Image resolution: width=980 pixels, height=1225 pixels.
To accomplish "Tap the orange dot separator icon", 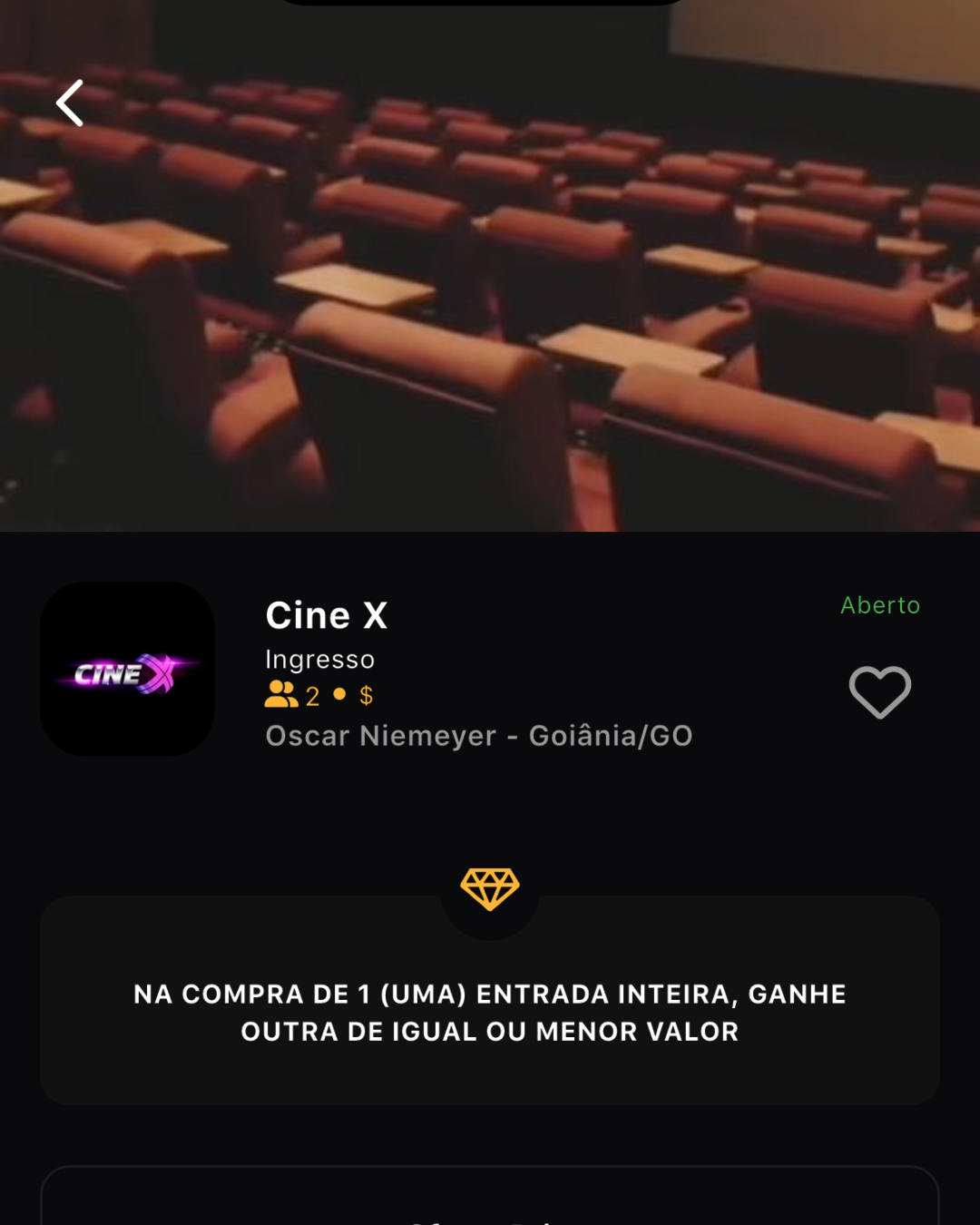I will coord(339,695).
